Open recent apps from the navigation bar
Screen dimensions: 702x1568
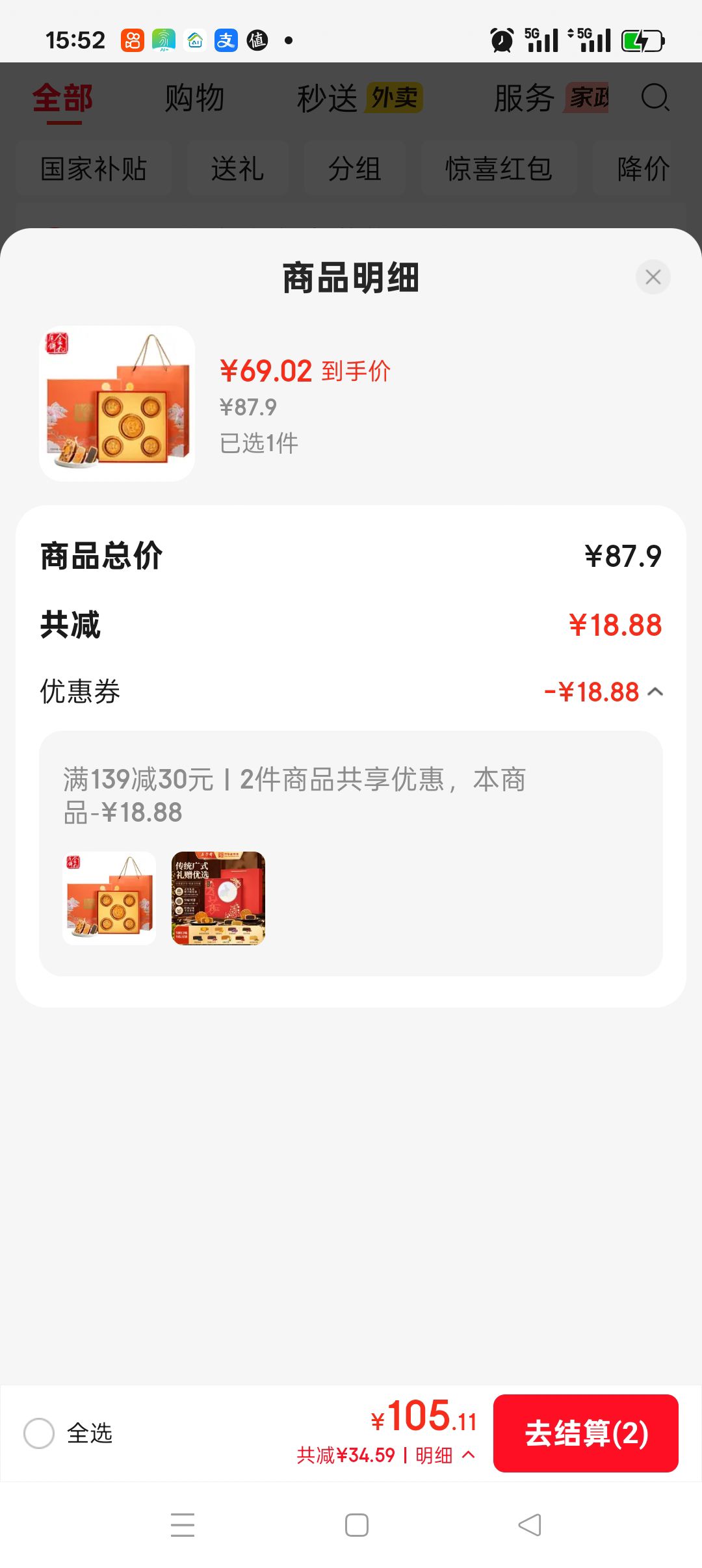[x=183, y=1524]
